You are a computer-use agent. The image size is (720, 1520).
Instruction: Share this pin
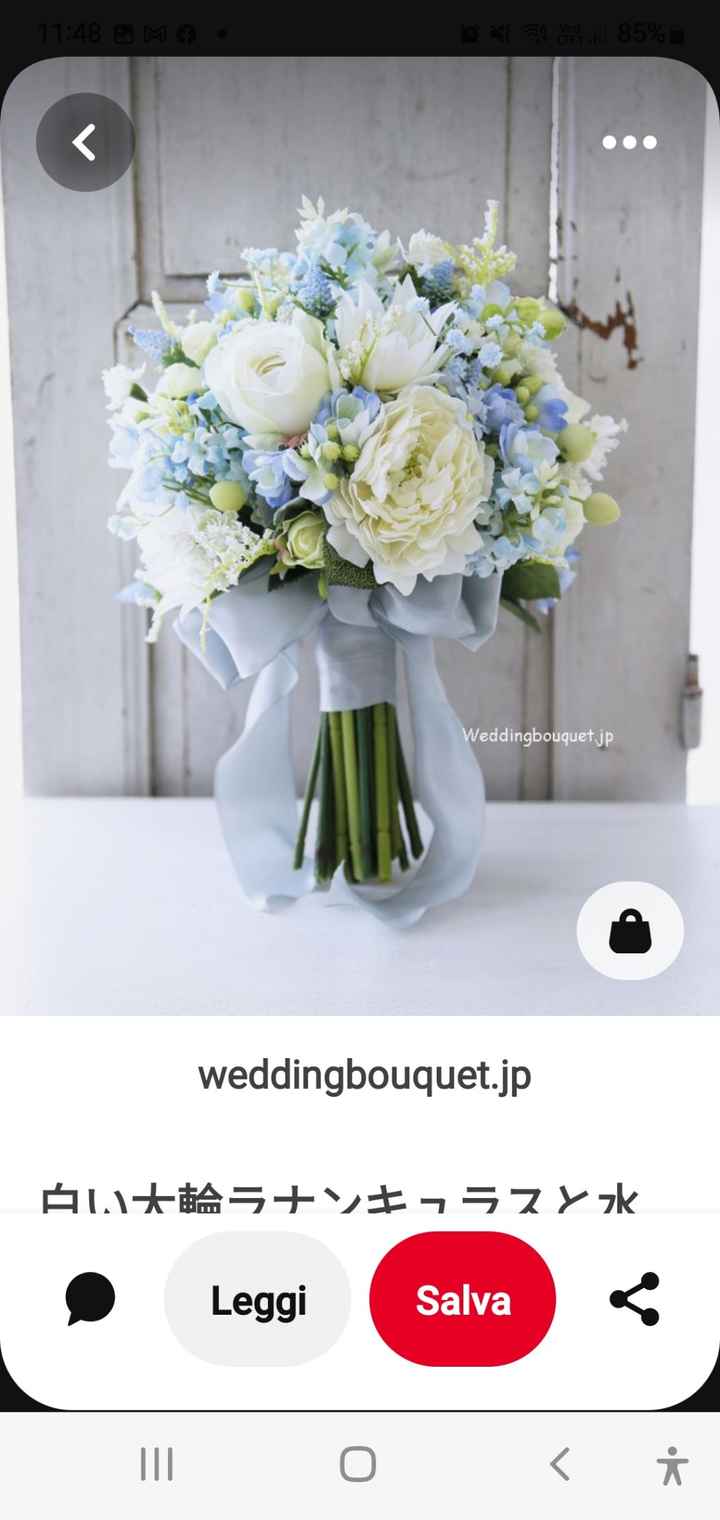pos(634,1299)
